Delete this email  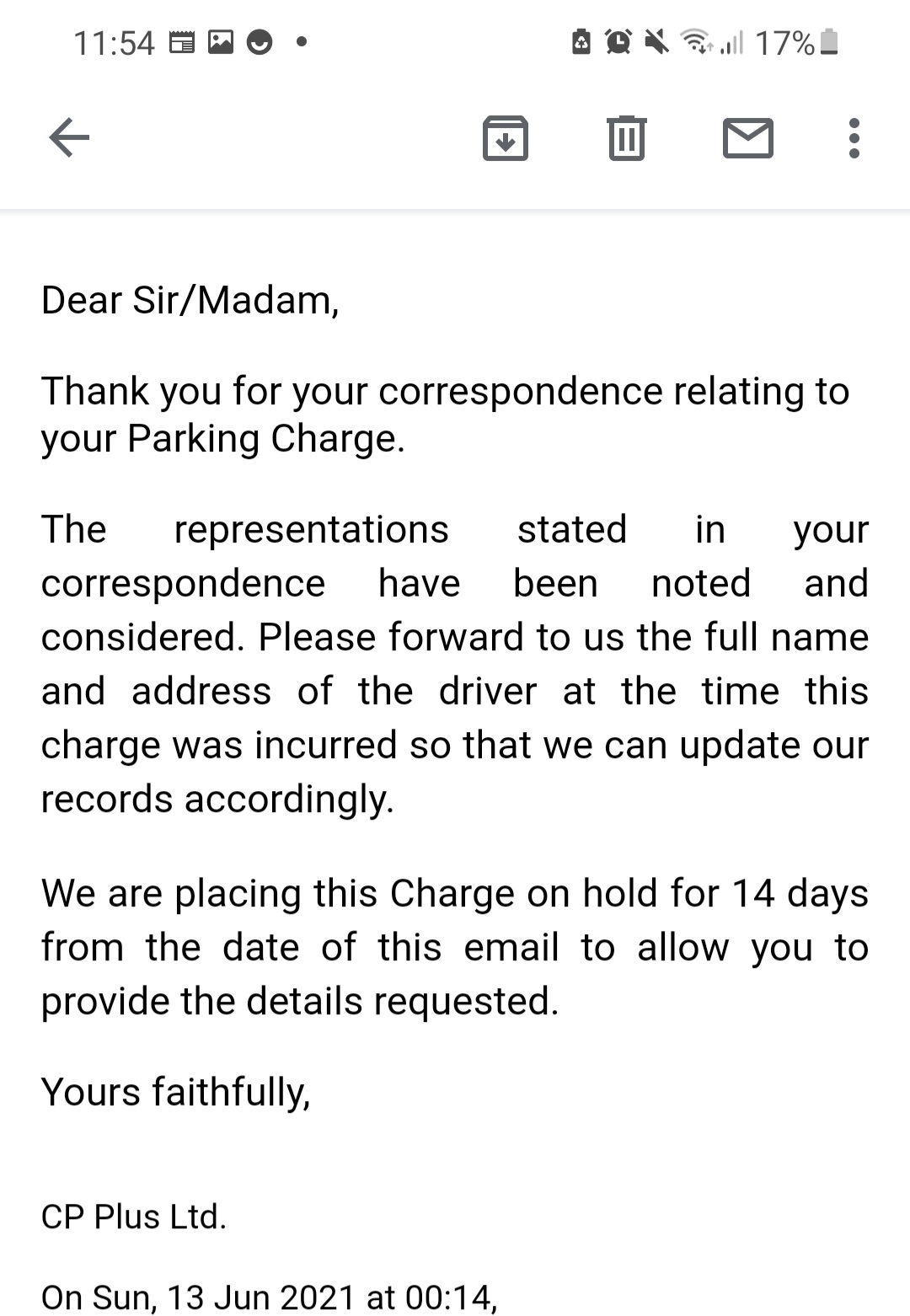(626, 138)
